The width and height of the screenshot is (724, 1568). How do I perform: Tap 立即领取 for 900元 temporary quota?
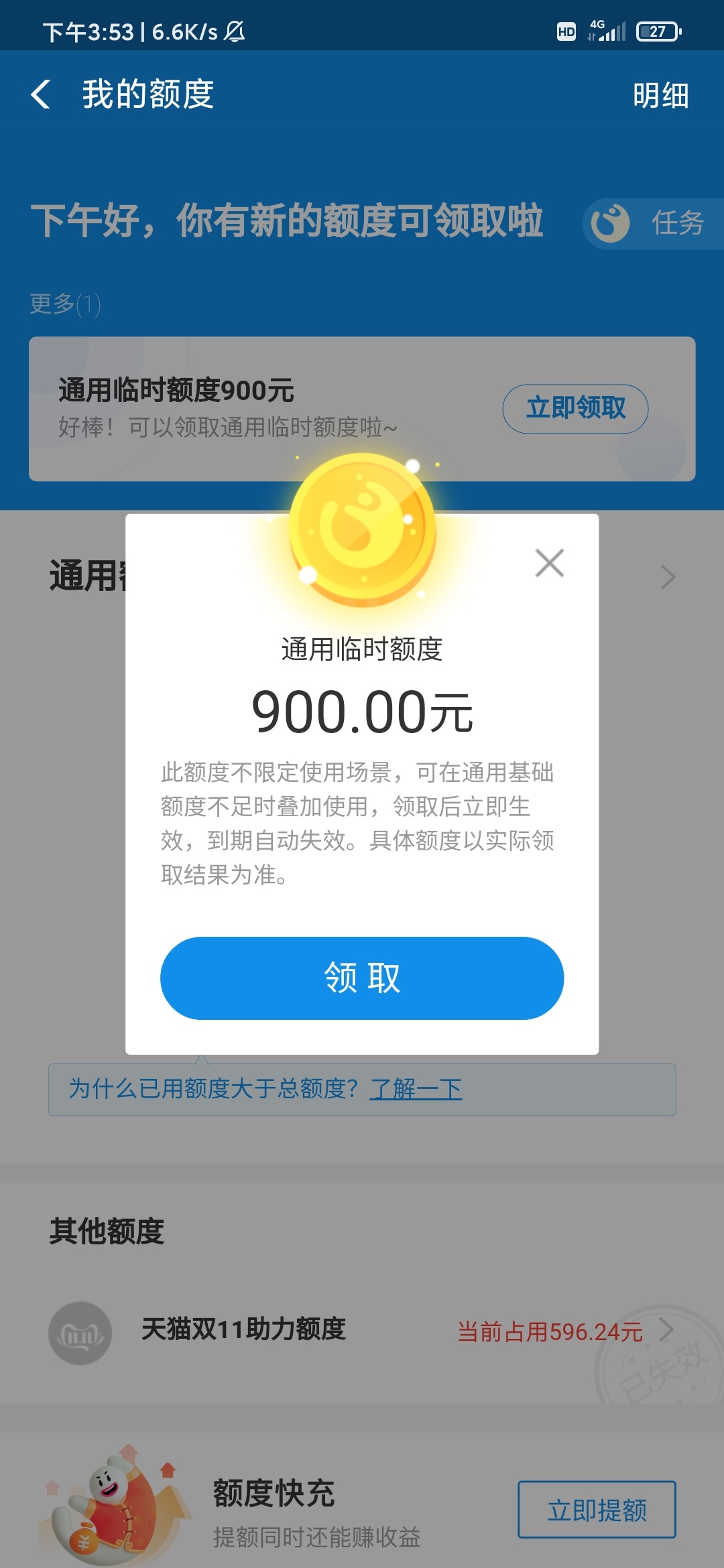(x=575, y=408)
